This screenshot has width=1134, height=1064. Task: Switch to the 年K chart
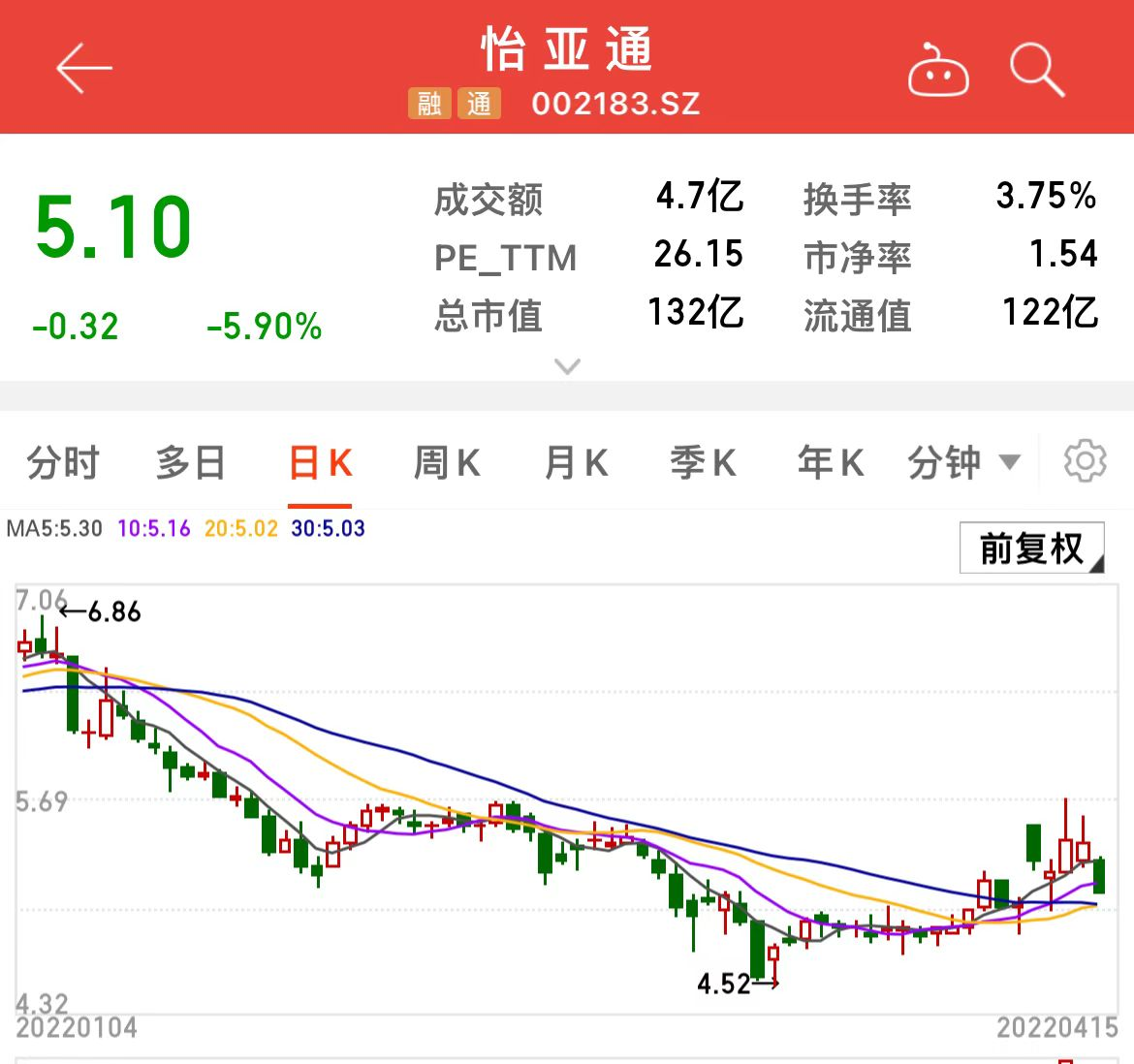point(831,463)
